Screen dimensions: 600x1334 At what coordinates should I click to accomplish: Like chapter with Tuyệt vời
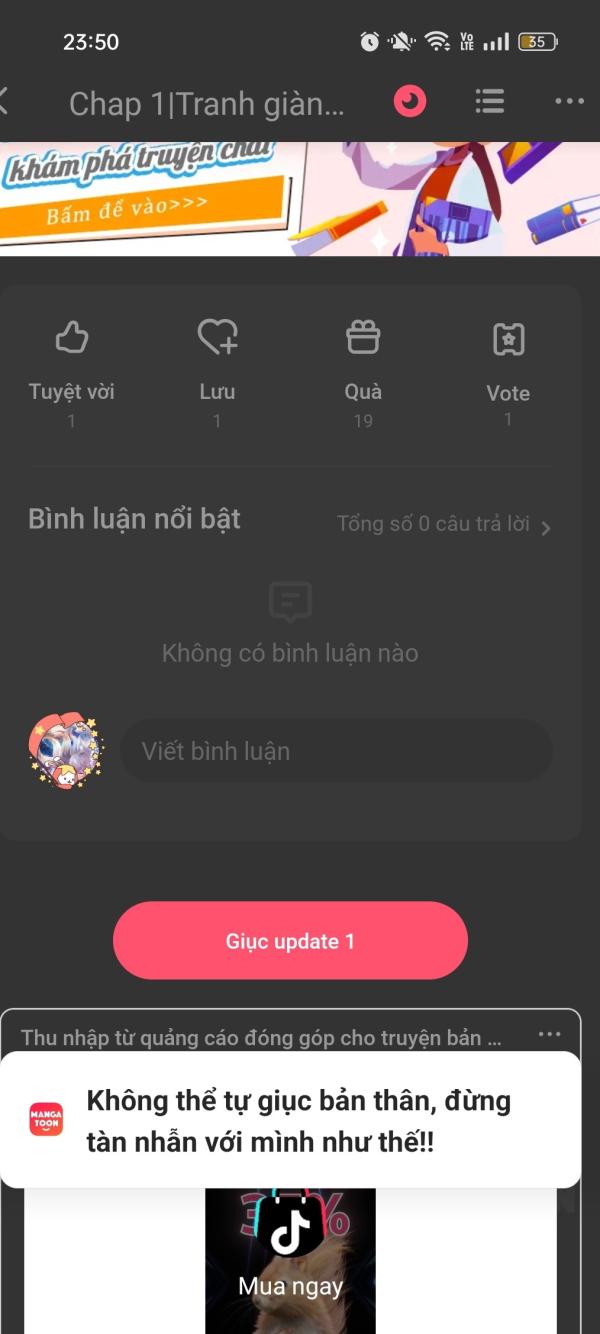[72, 360]
